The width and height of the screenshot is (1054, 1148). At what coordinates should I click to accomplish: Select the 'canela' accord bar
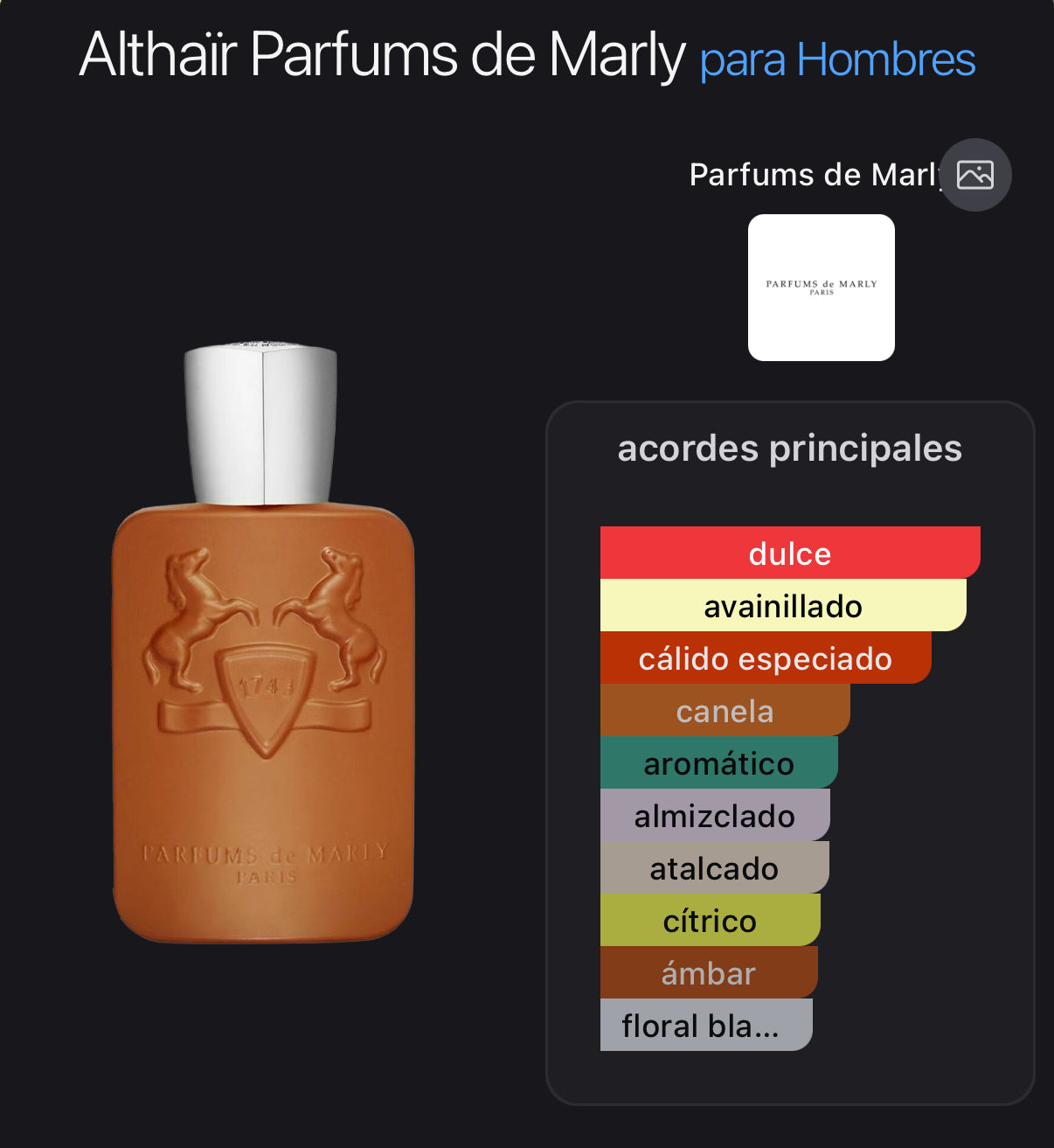click(x=725, y=711)
